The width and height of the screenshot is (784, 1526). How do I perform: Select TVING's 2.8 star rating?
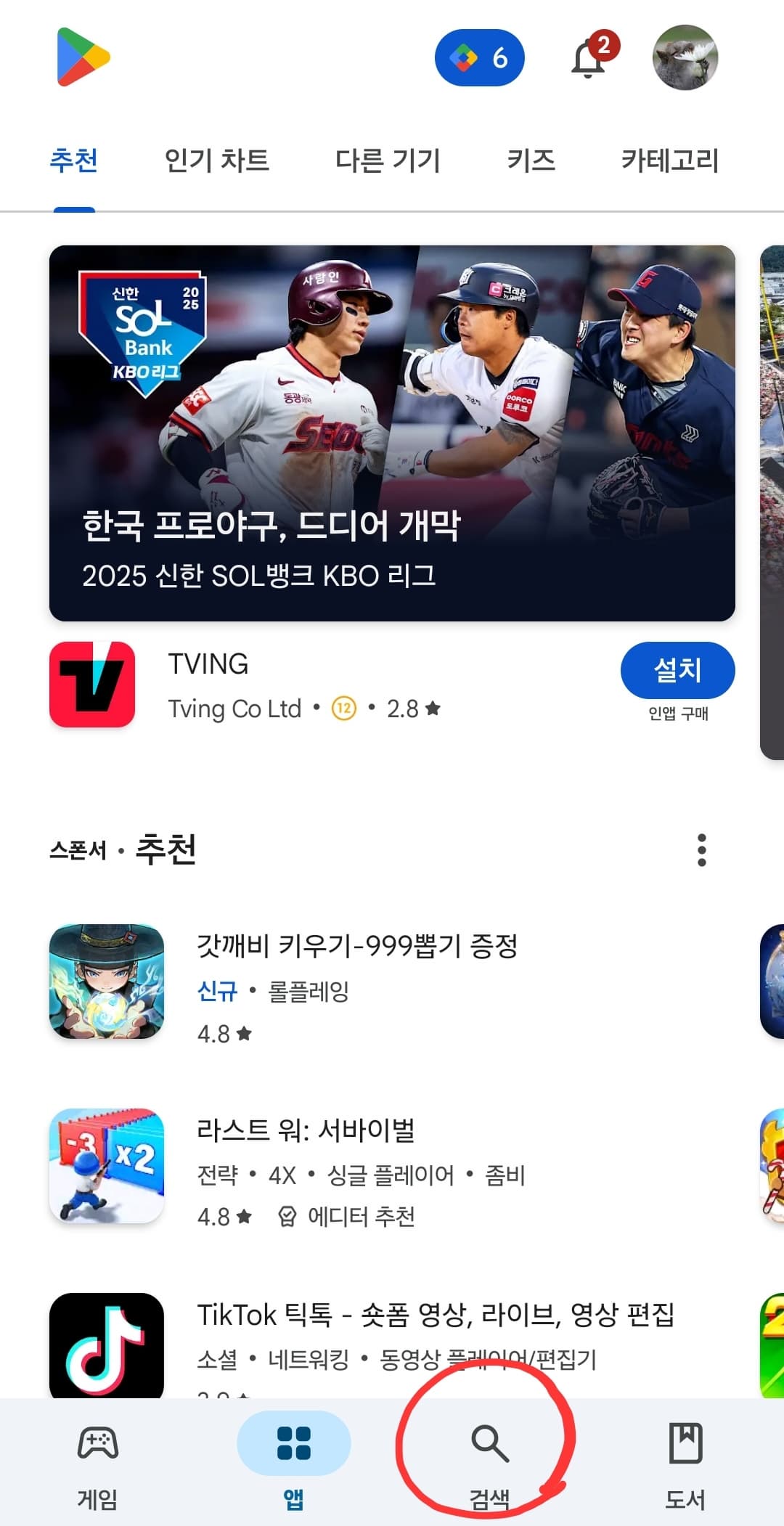(x=409, y=709)
